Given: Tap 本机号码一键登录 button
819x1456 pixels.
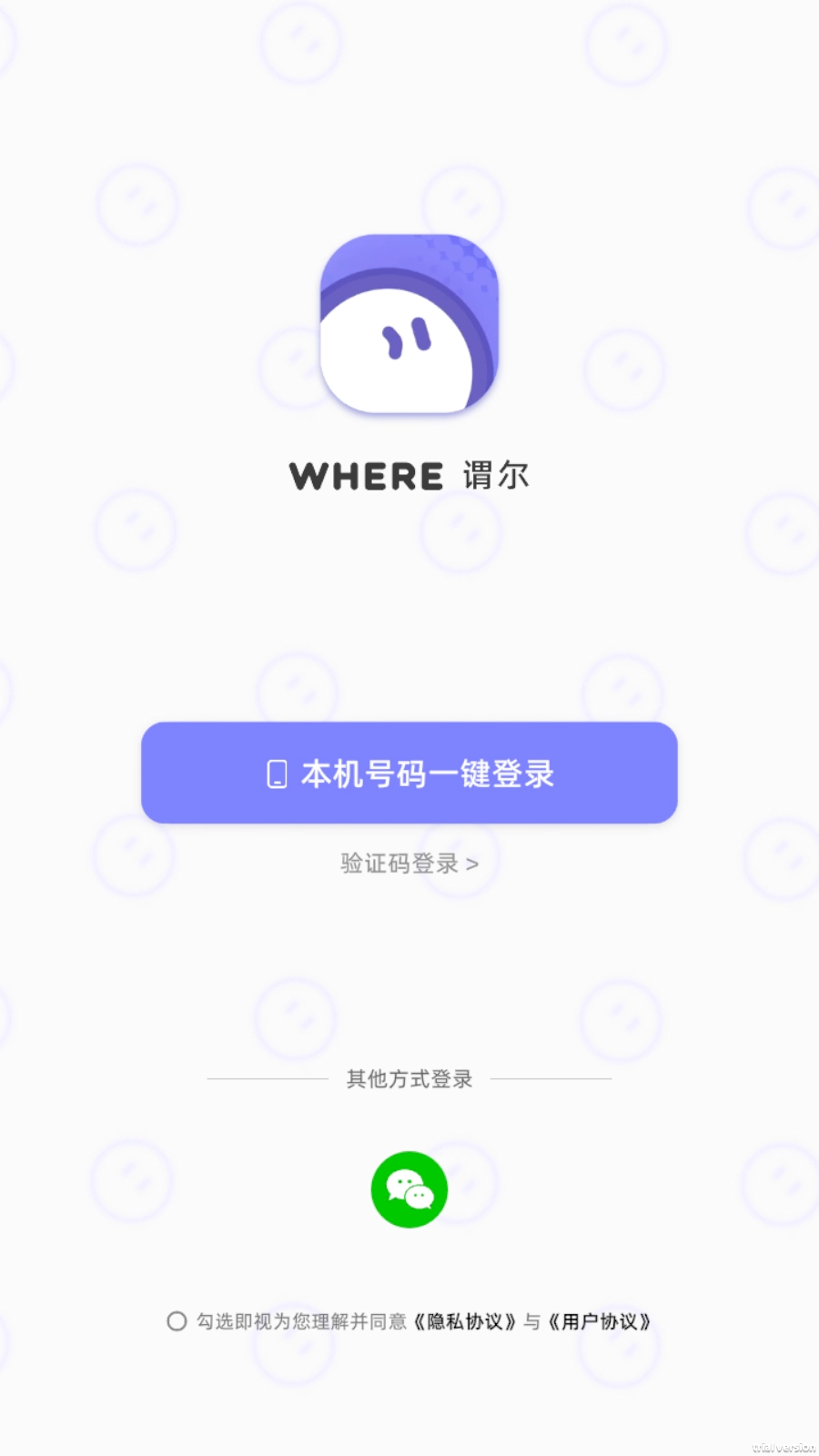Looking at the screenshot, I should pos(409,773).
